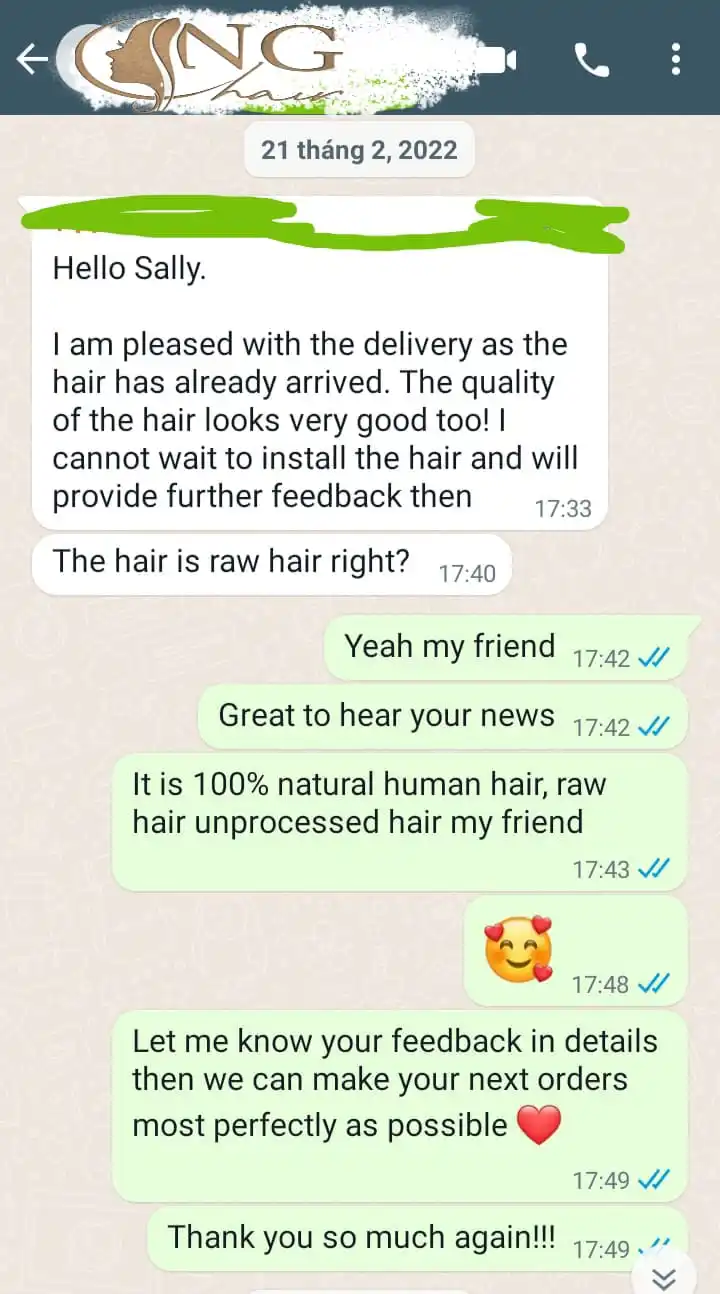Start a video call in this chat
Image resolution: width=720 pixels, height=1294 pixels.
click(x=502, y=60)
